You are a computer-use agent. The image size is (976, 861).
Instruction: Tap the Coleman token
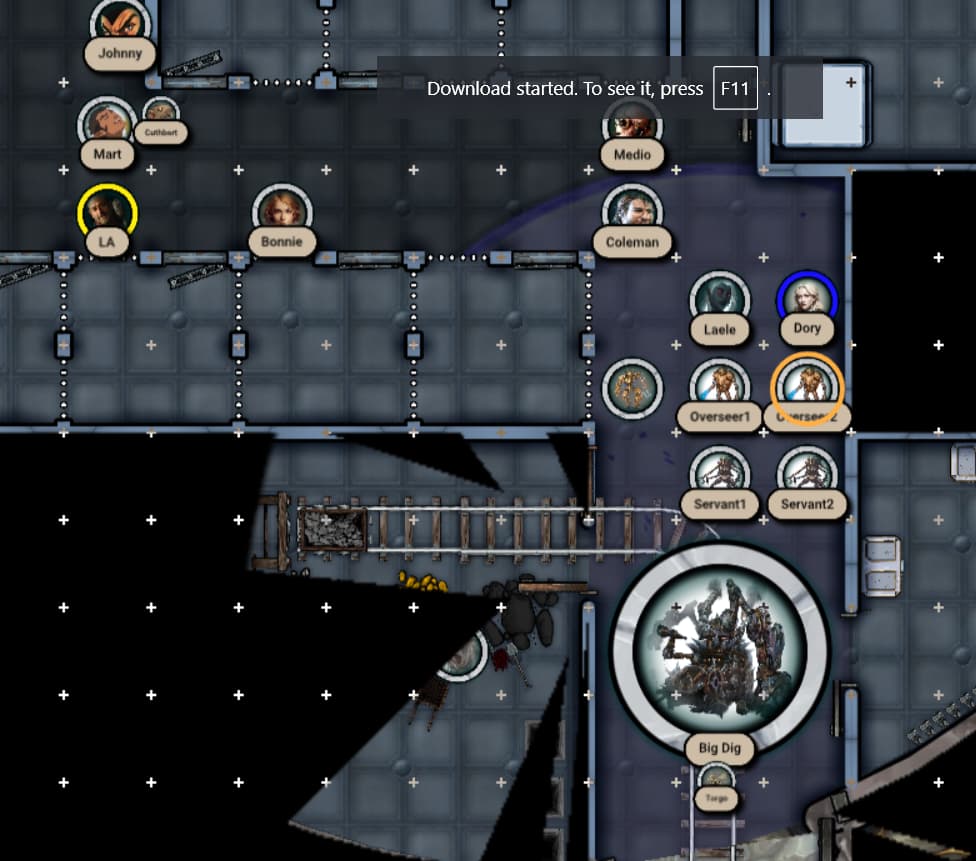(632, 212)
